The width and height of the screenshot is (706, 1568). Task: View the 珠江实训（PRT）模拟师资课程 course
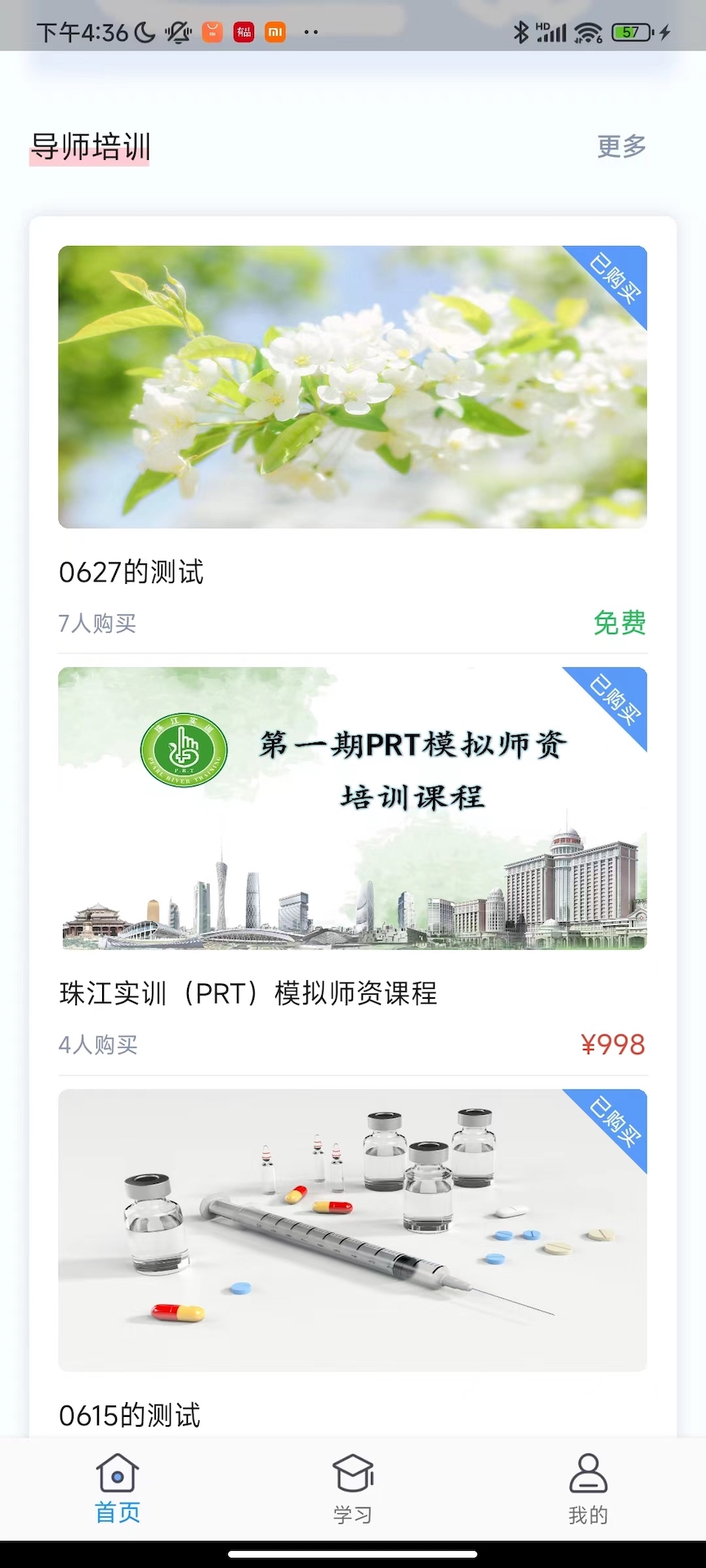tap(352, 808)
